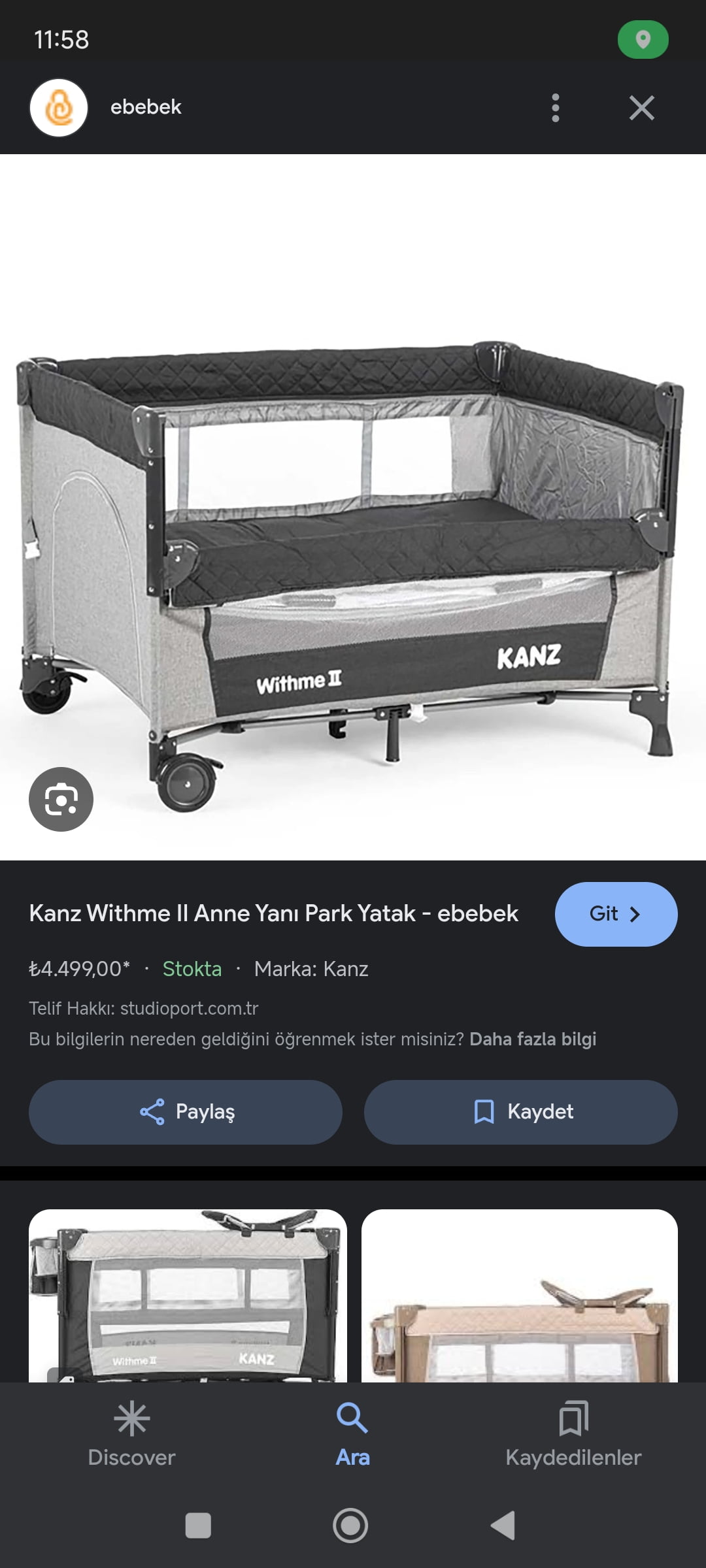Switch to the Kaydedilenler tab
706x1568 pixels.
pyautogui.click(x=573, y=1434)
